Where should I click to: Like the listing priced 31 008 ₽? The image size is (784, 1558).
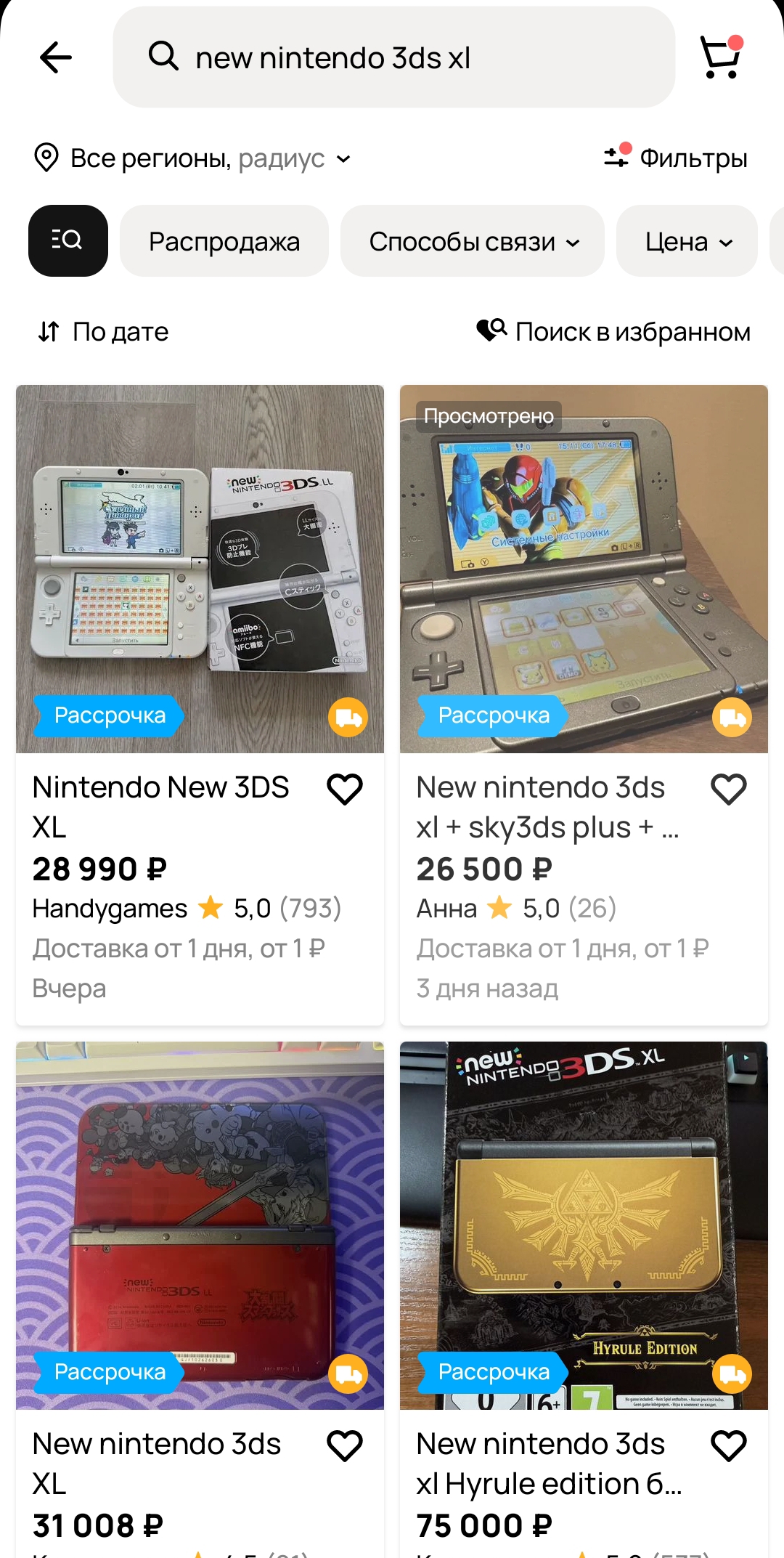coord(345,1446)
